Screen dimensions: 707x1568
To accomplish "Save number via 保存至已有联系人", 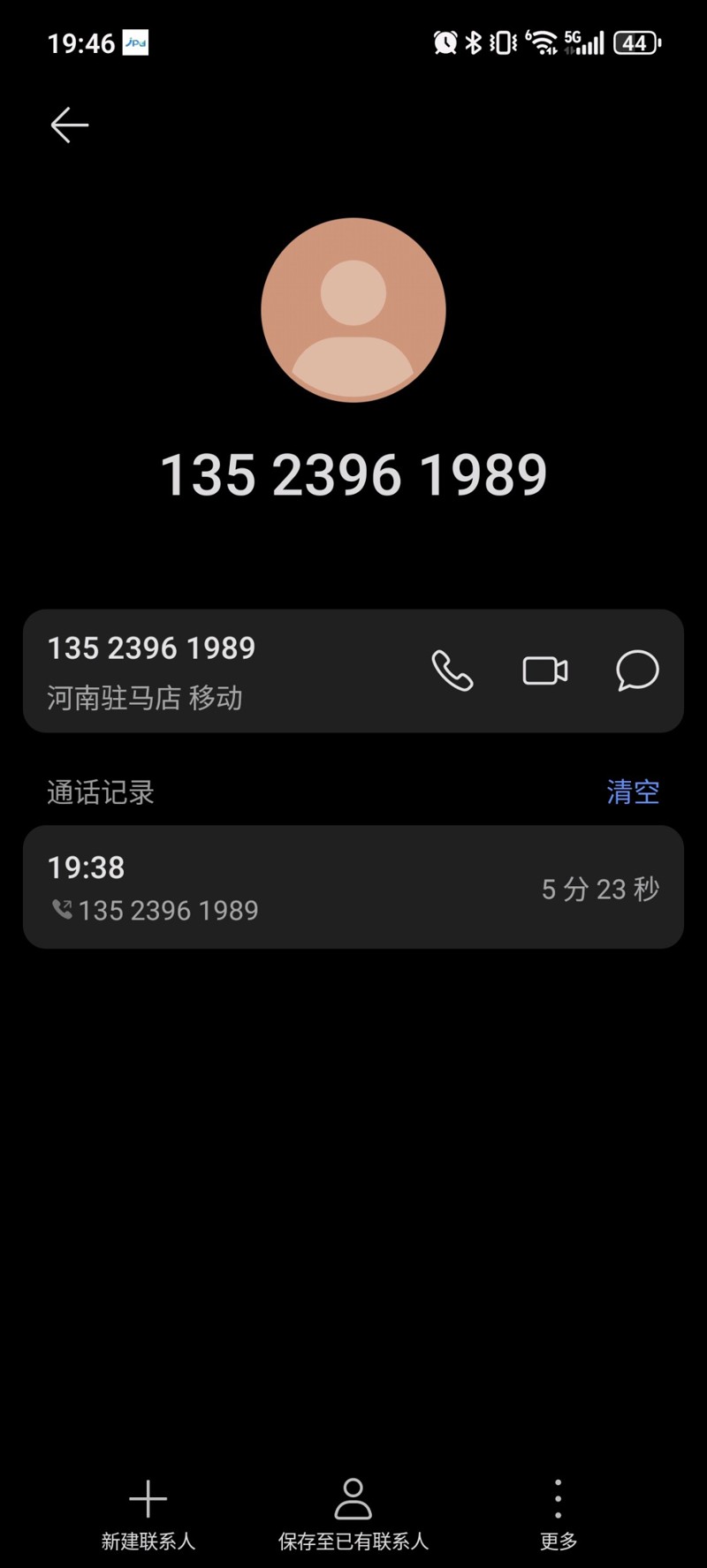I will 353,1513.
